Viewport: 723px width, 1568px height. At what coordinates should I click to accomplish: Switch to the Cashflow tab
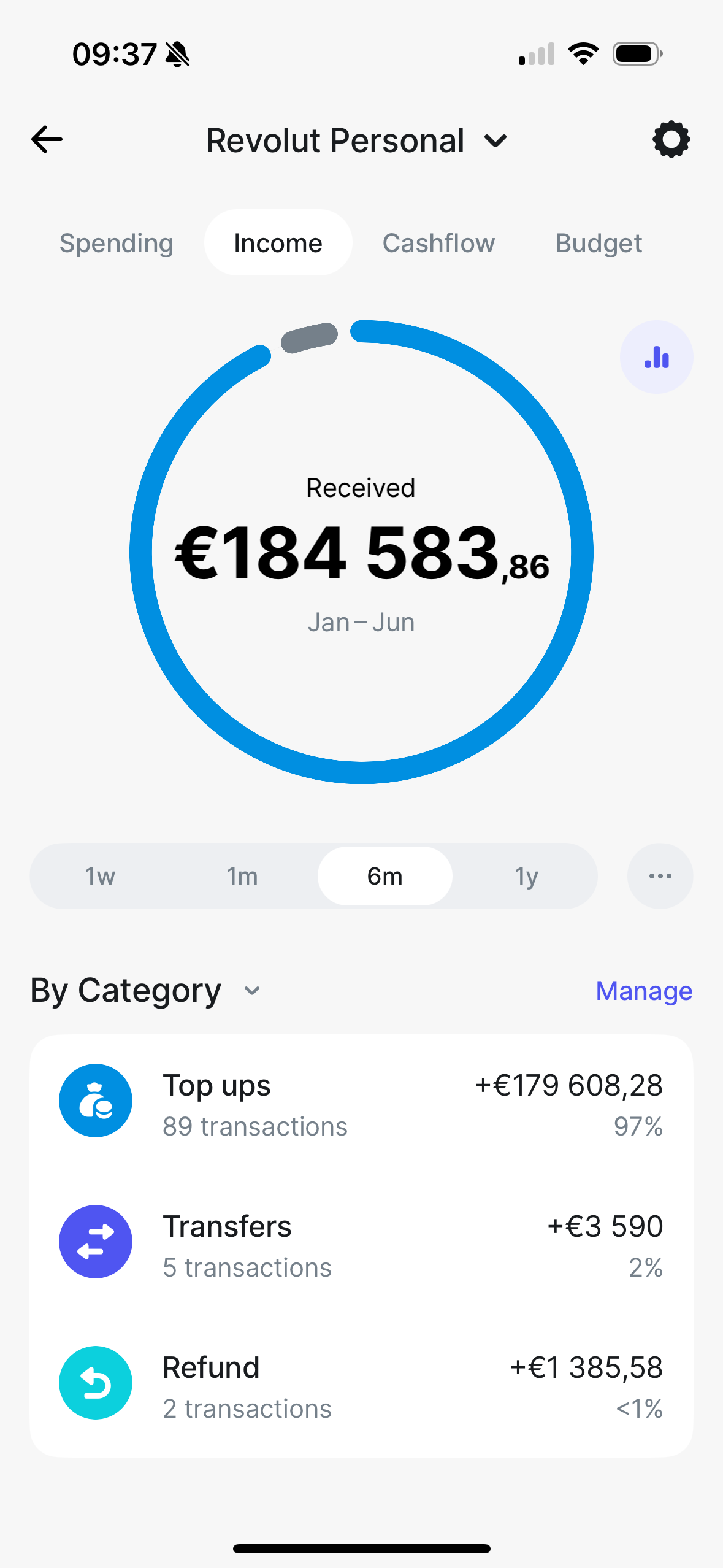tap(438, 243)
